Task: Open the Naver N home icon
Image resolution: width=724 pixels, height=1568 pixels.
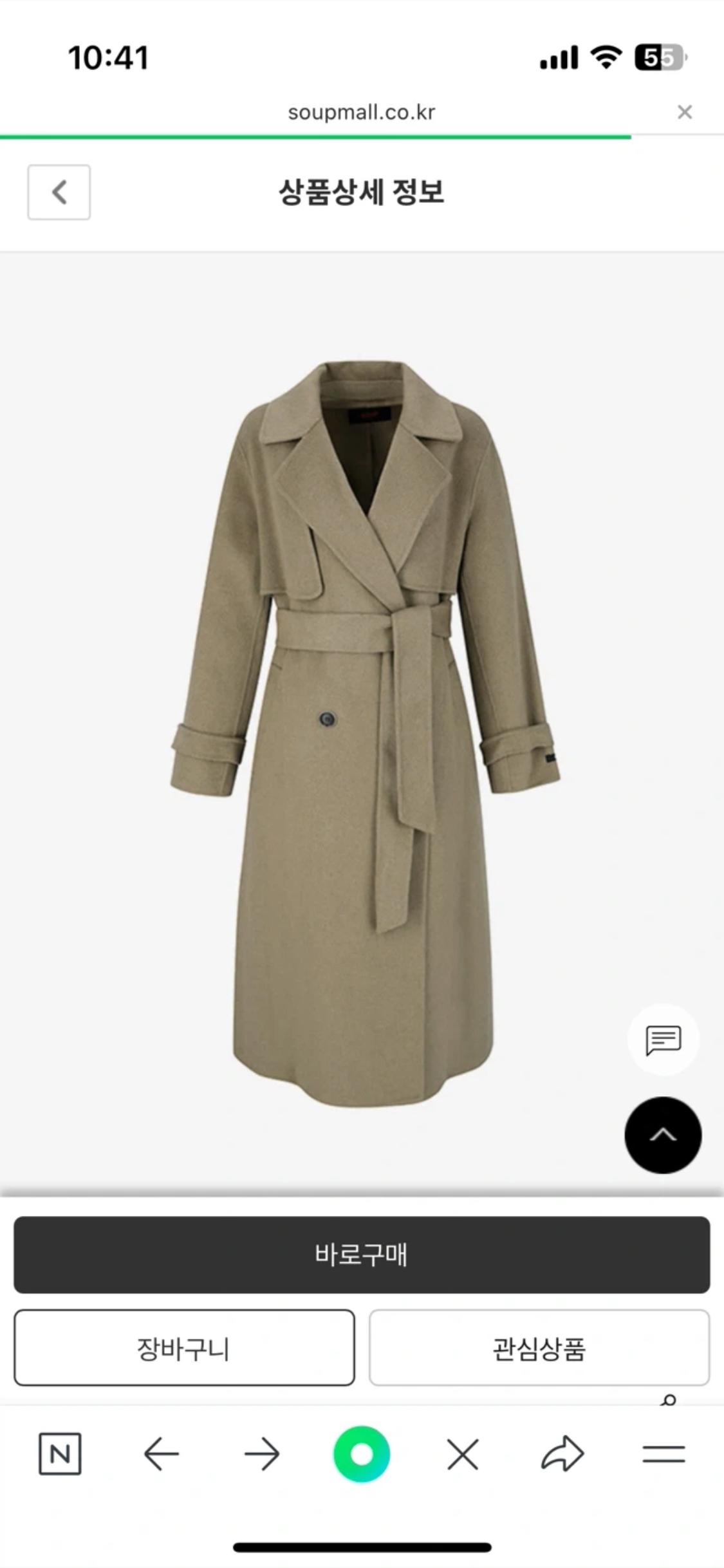Action: tap(60, 1454)
